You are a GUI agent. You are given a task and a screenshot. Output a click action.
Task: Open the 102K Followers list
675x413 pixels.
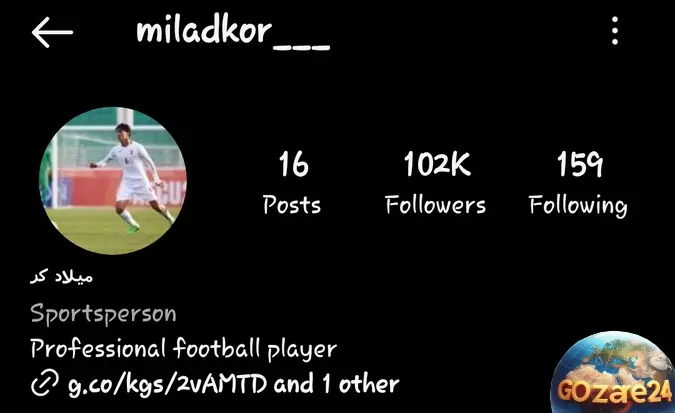pos(436,184)
